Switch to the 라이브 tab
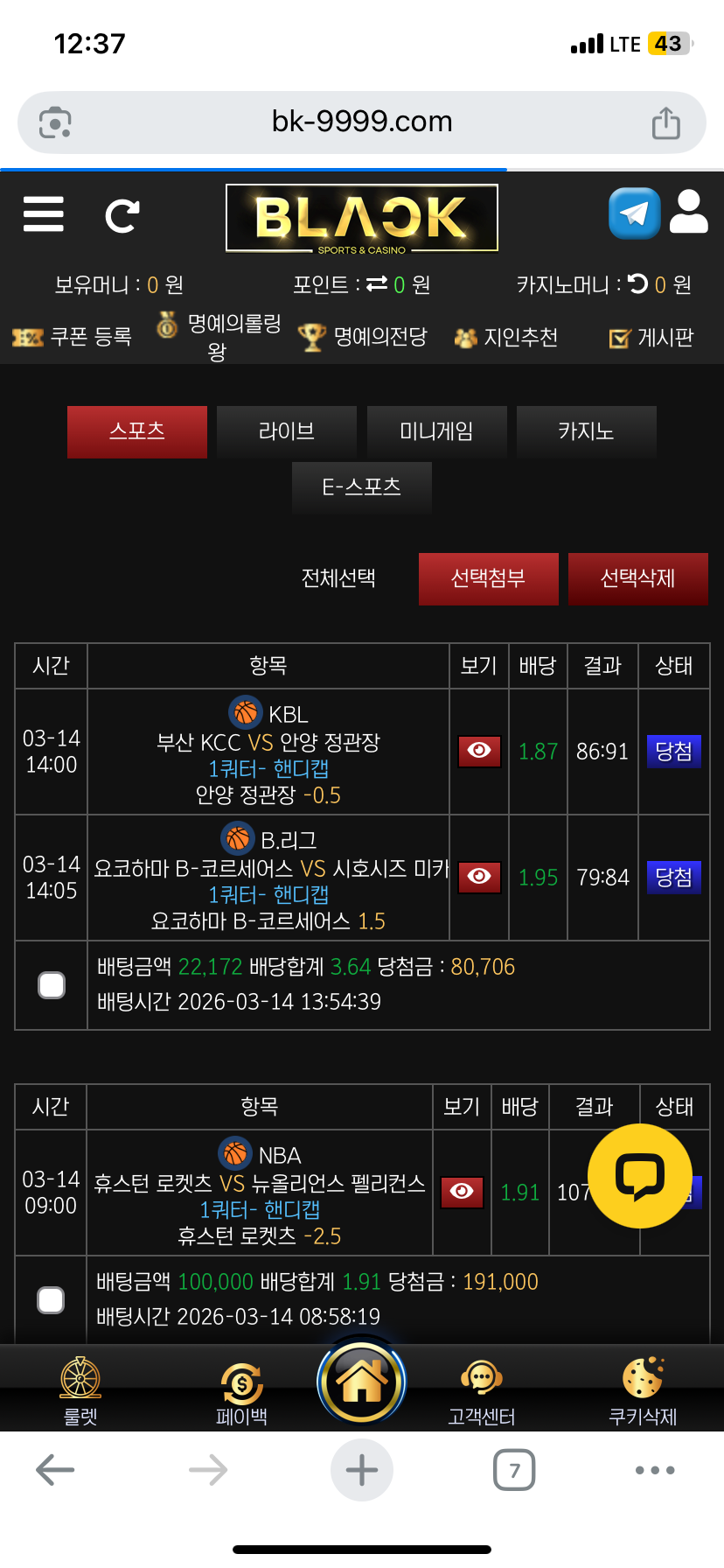 286,431
